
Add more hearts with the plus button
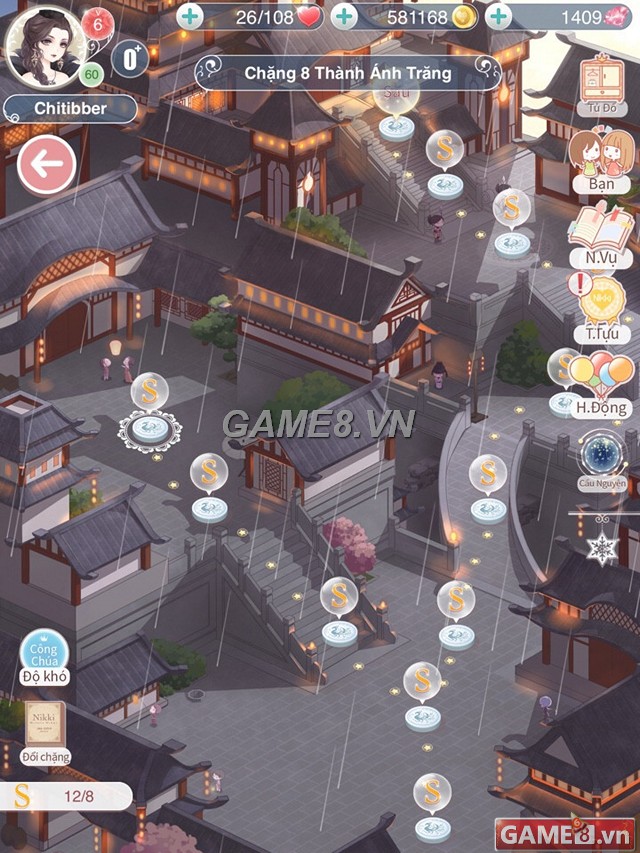click(191, 16)
